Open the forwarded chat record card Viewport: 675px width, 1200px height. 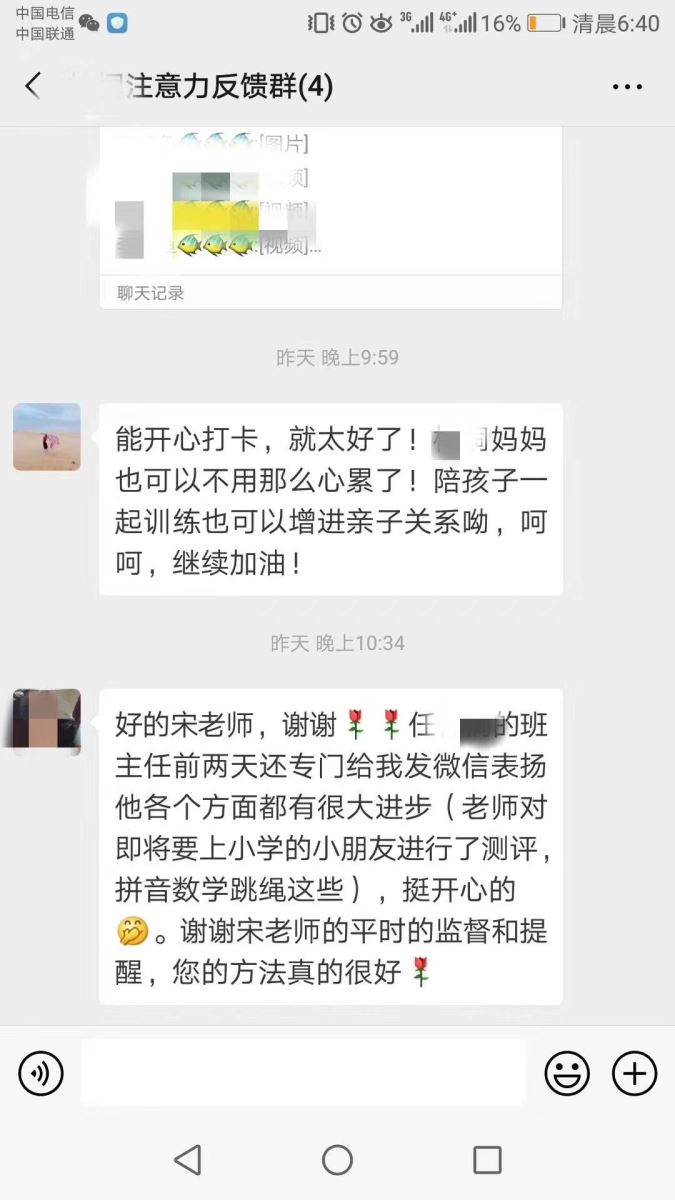point(330,220)
